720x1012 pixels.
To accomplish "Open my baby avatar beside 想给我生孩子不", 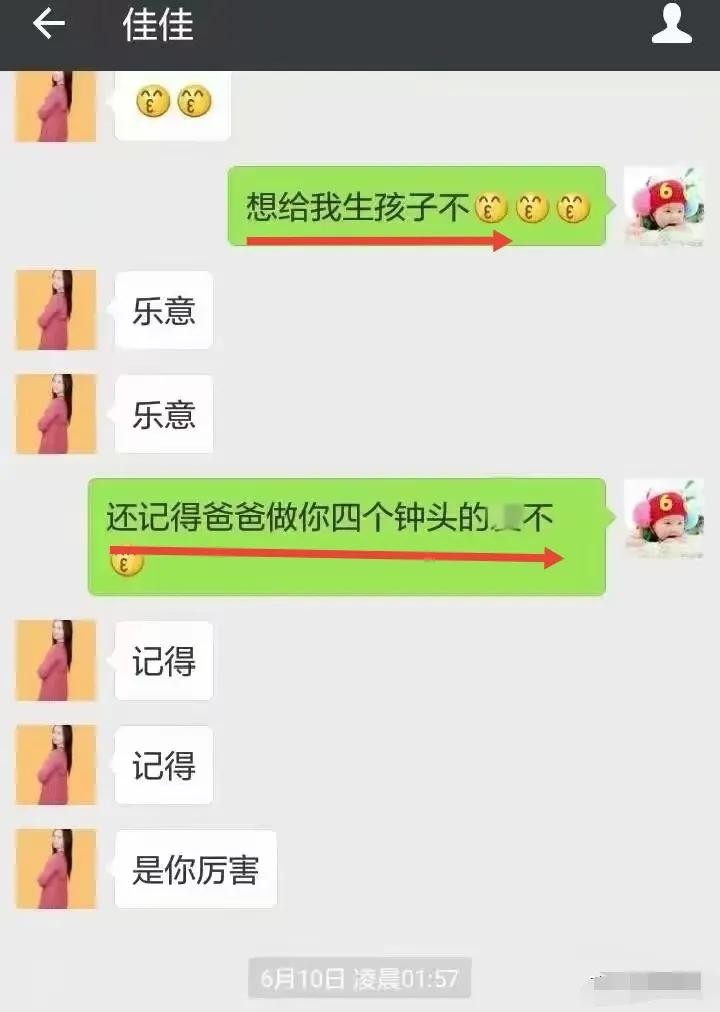I will coord(663,206).
